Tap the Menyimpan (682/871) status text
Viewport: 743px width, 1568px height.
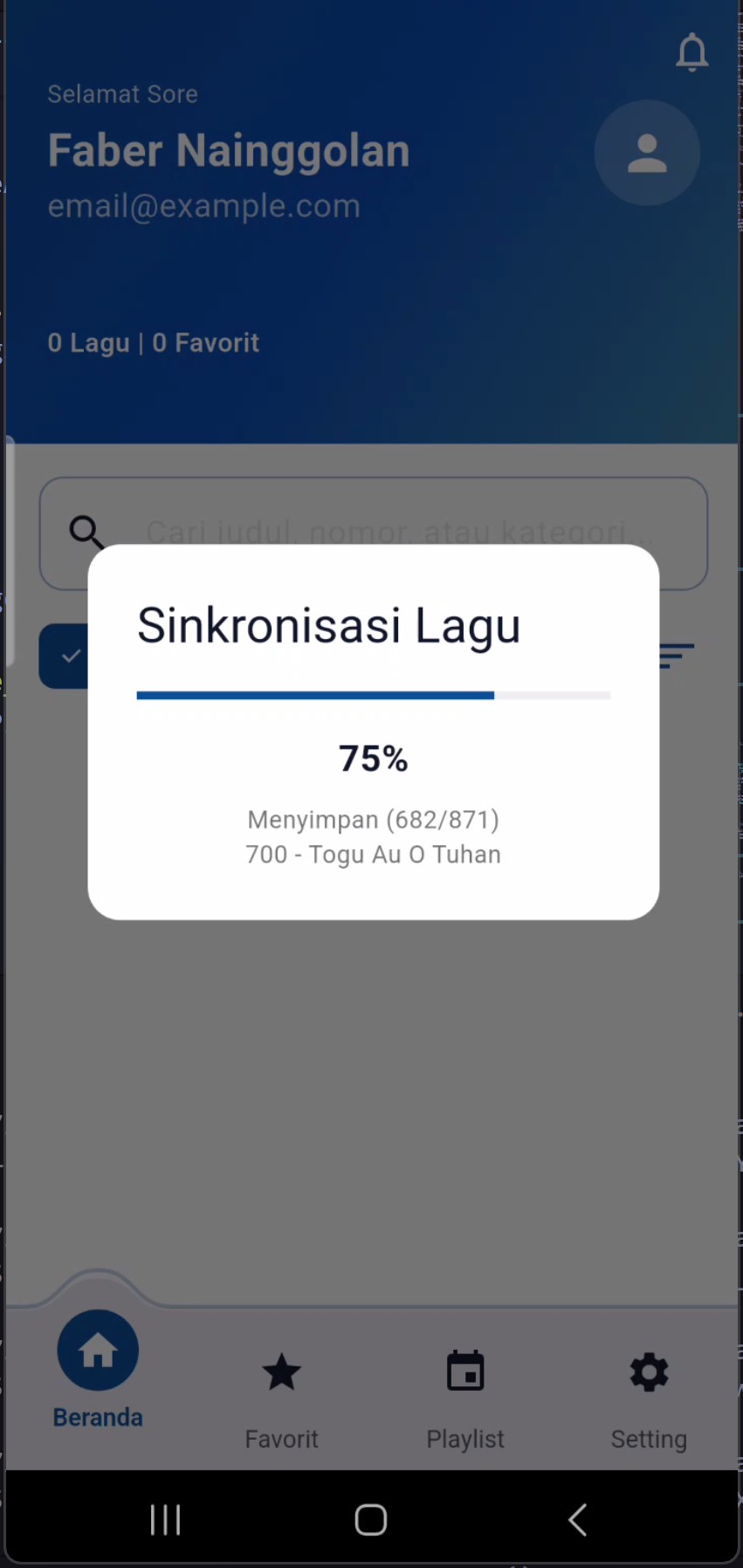click(373, 819)
